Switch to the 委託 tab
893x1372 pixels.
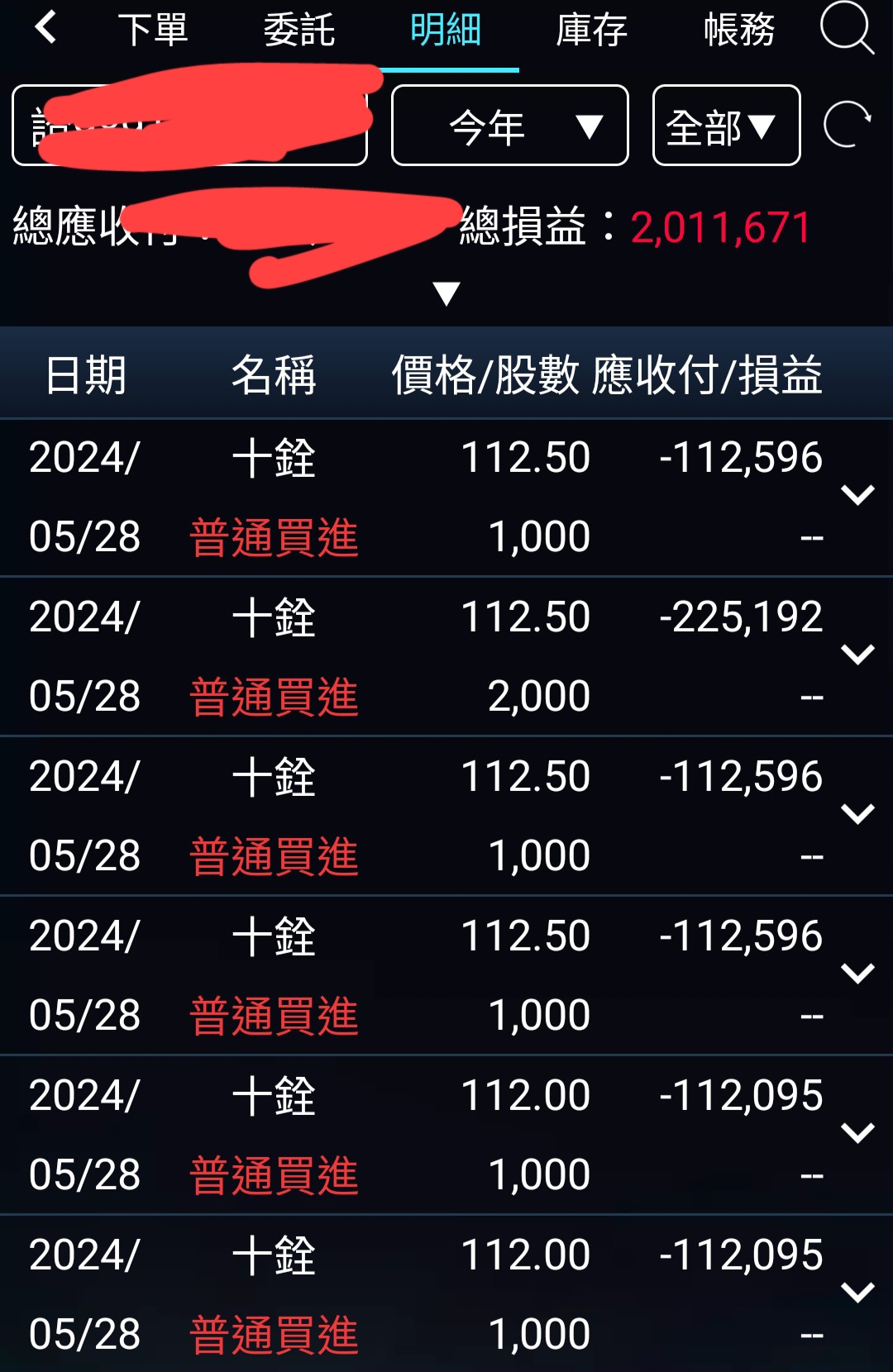coord(299,31)
